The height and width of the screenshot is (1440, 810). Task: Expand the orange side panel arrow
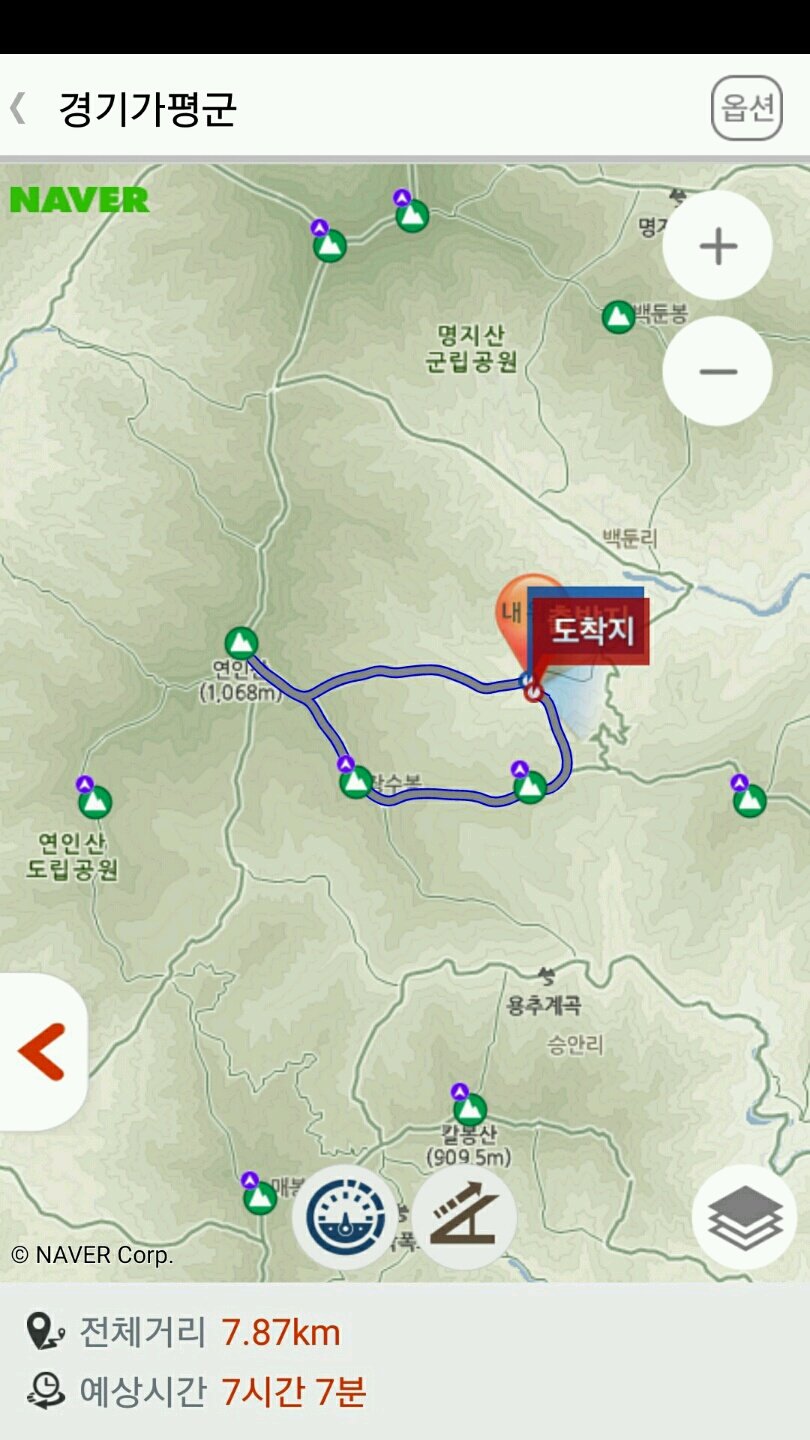42,1051
